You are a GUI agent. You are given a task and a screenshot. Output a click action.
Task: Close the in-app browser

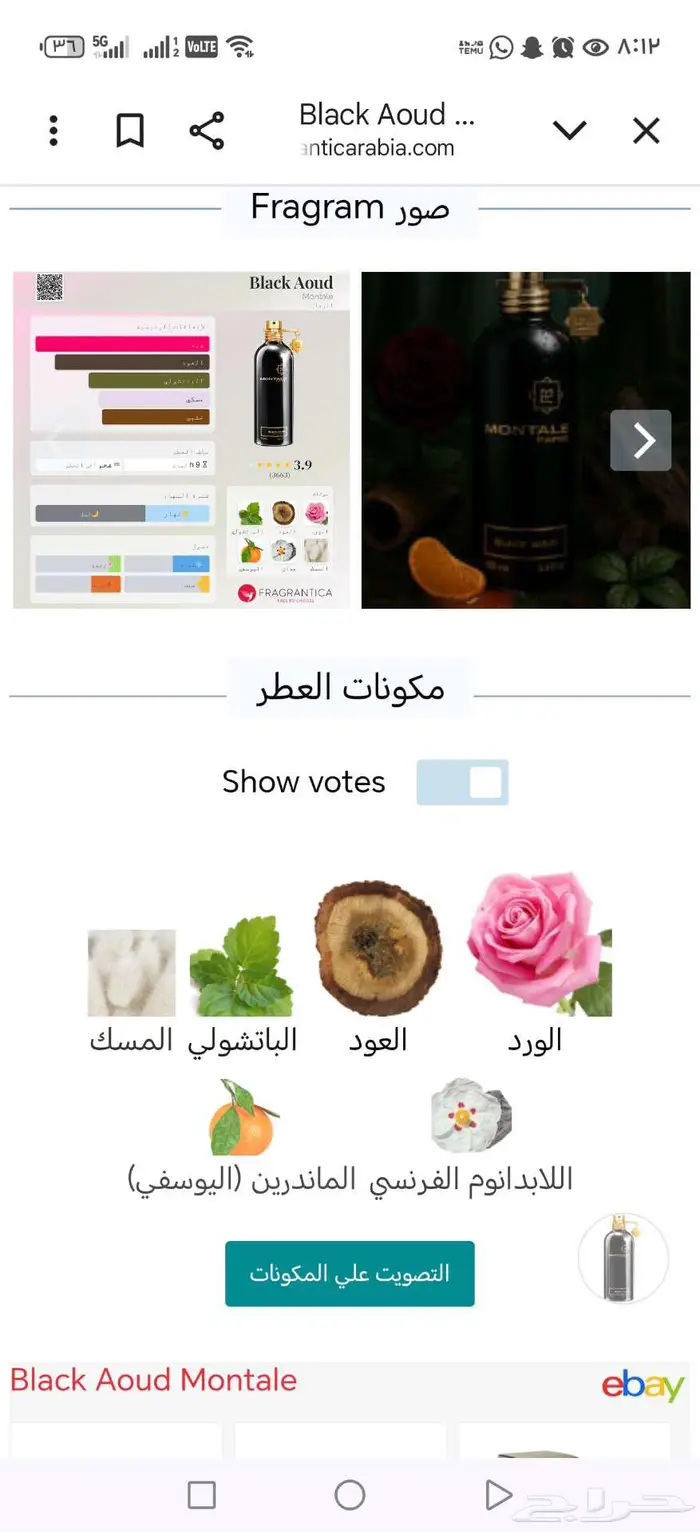tap(646, 131)
